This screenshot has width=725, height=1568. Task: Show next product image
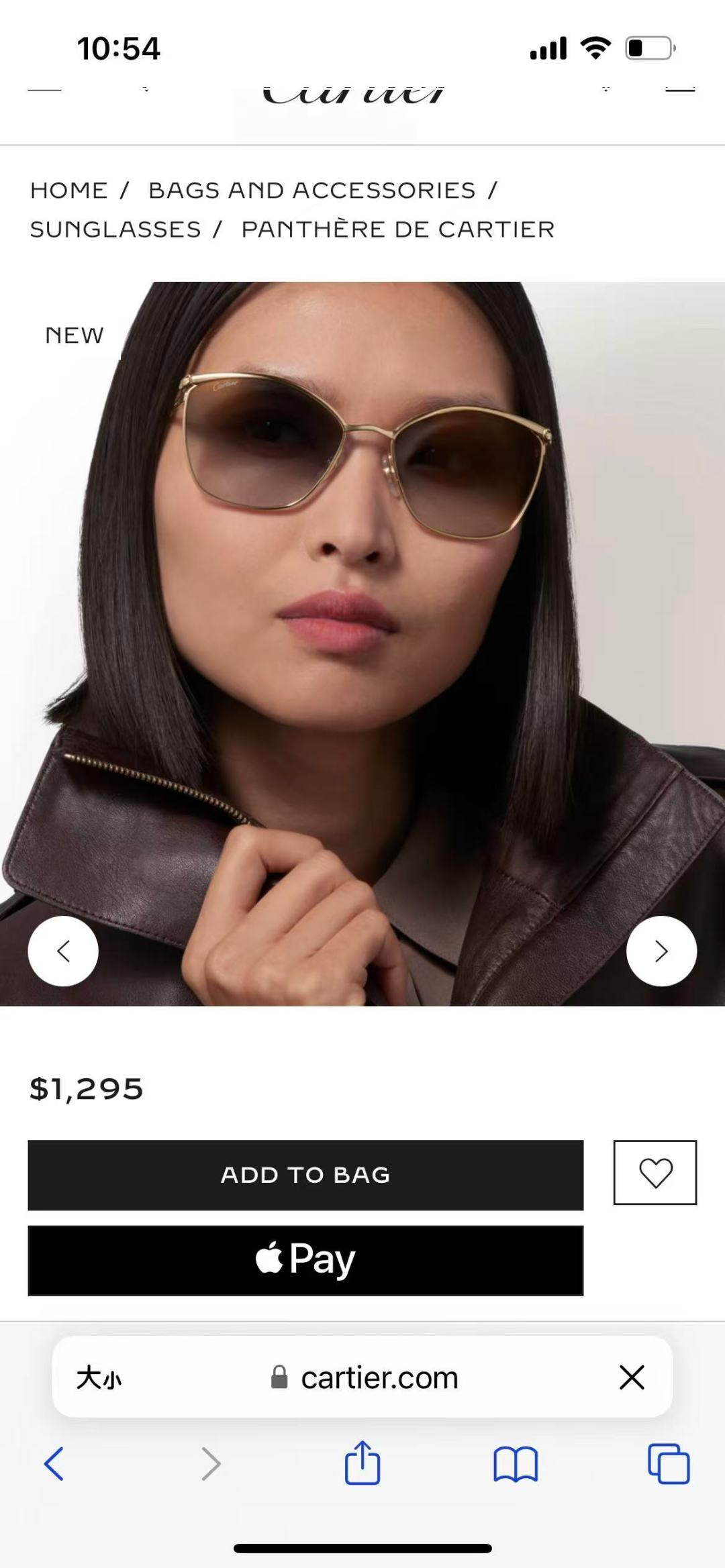coord(661,951)
